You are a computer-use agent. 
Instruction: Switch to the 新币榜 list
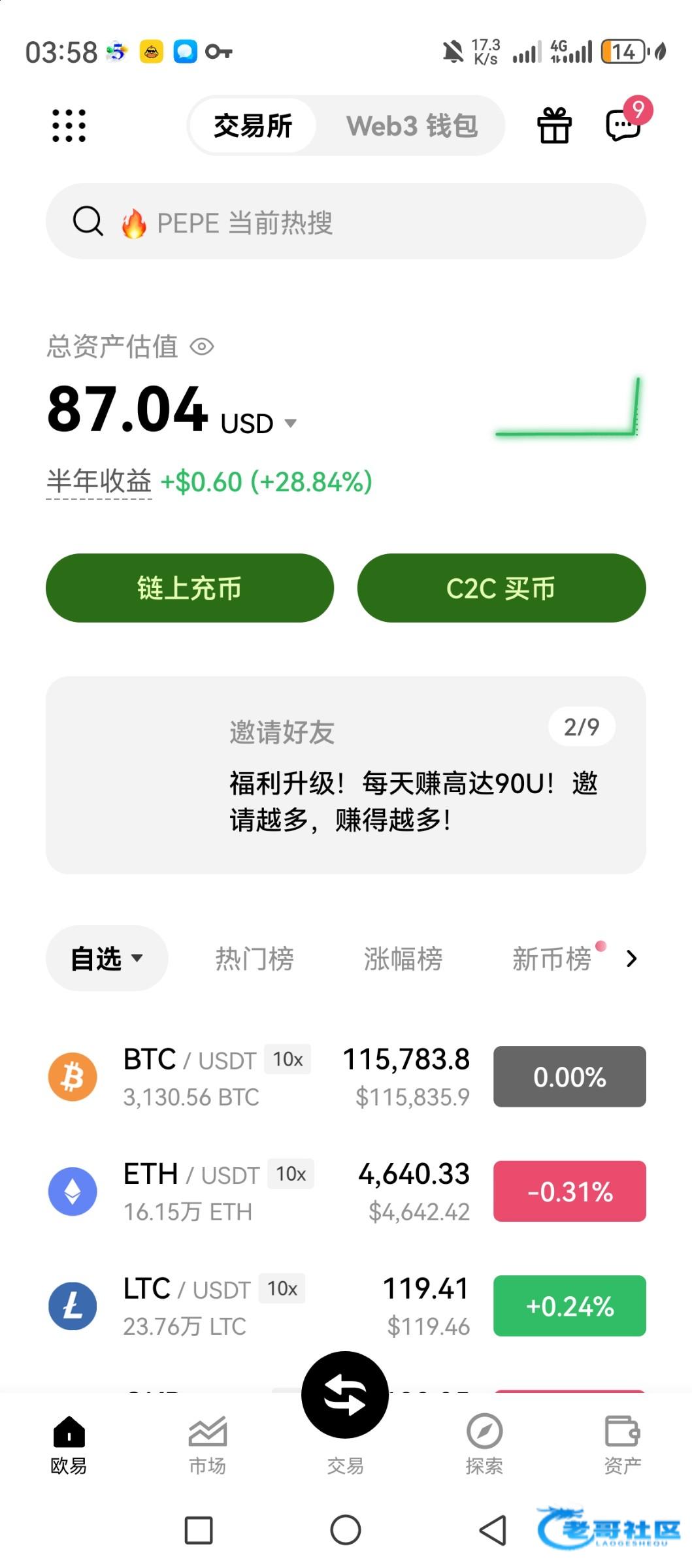click(x=552, y=958)
